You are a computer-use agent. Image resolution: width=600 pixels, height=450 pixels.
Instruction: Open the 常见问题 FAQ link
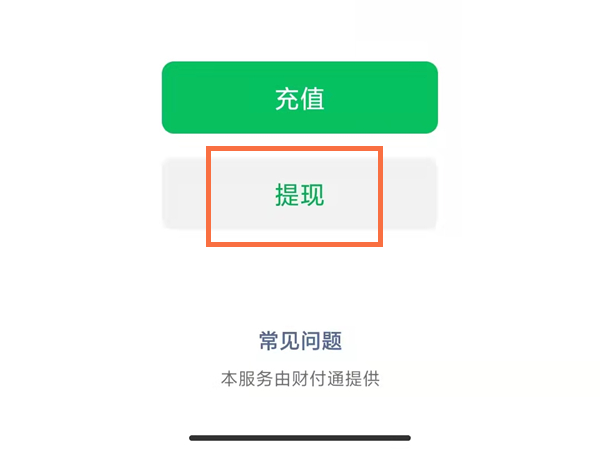click(300, 341)
